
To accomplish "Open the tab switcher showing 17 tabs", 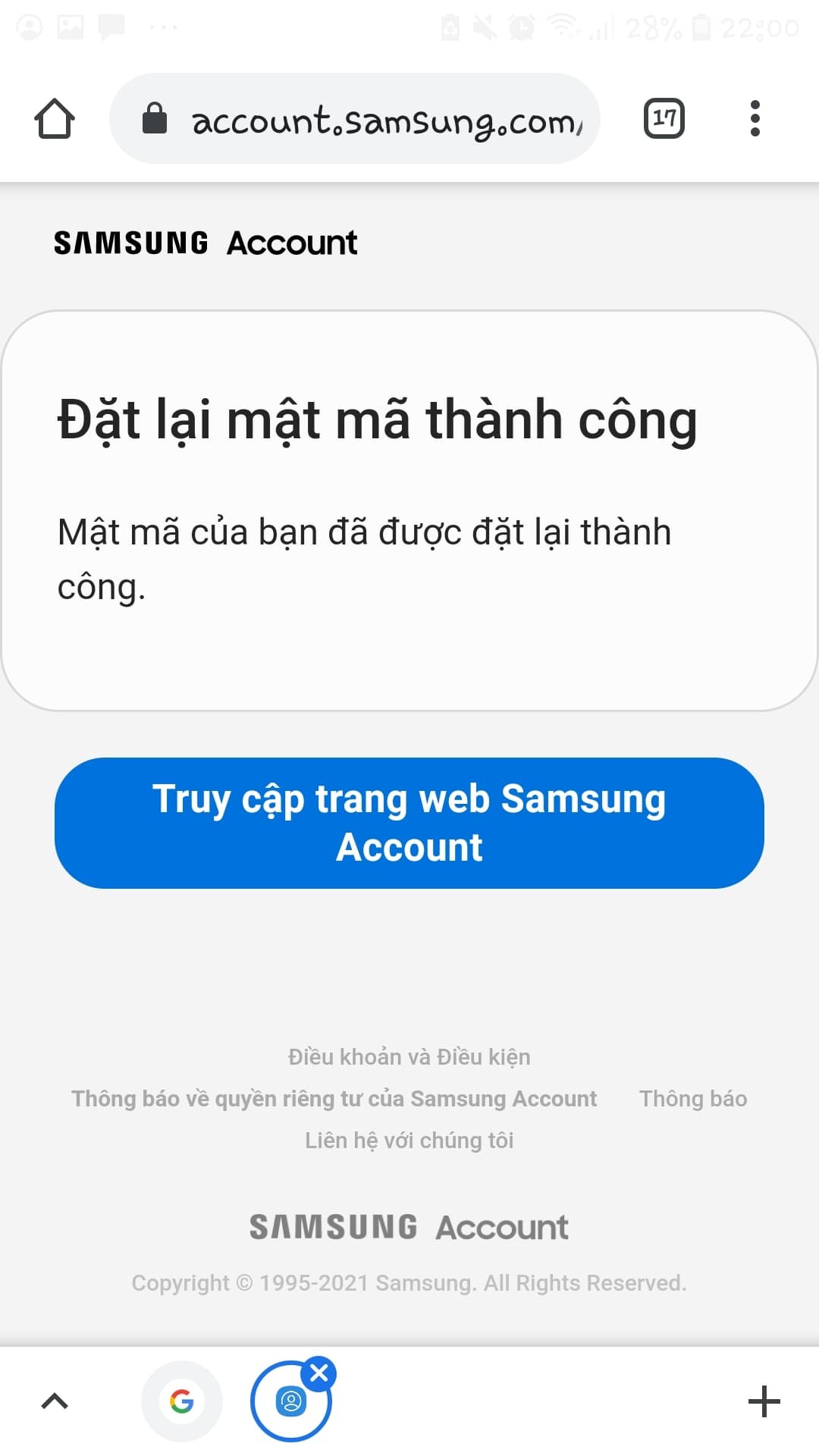I will (664, 118).
